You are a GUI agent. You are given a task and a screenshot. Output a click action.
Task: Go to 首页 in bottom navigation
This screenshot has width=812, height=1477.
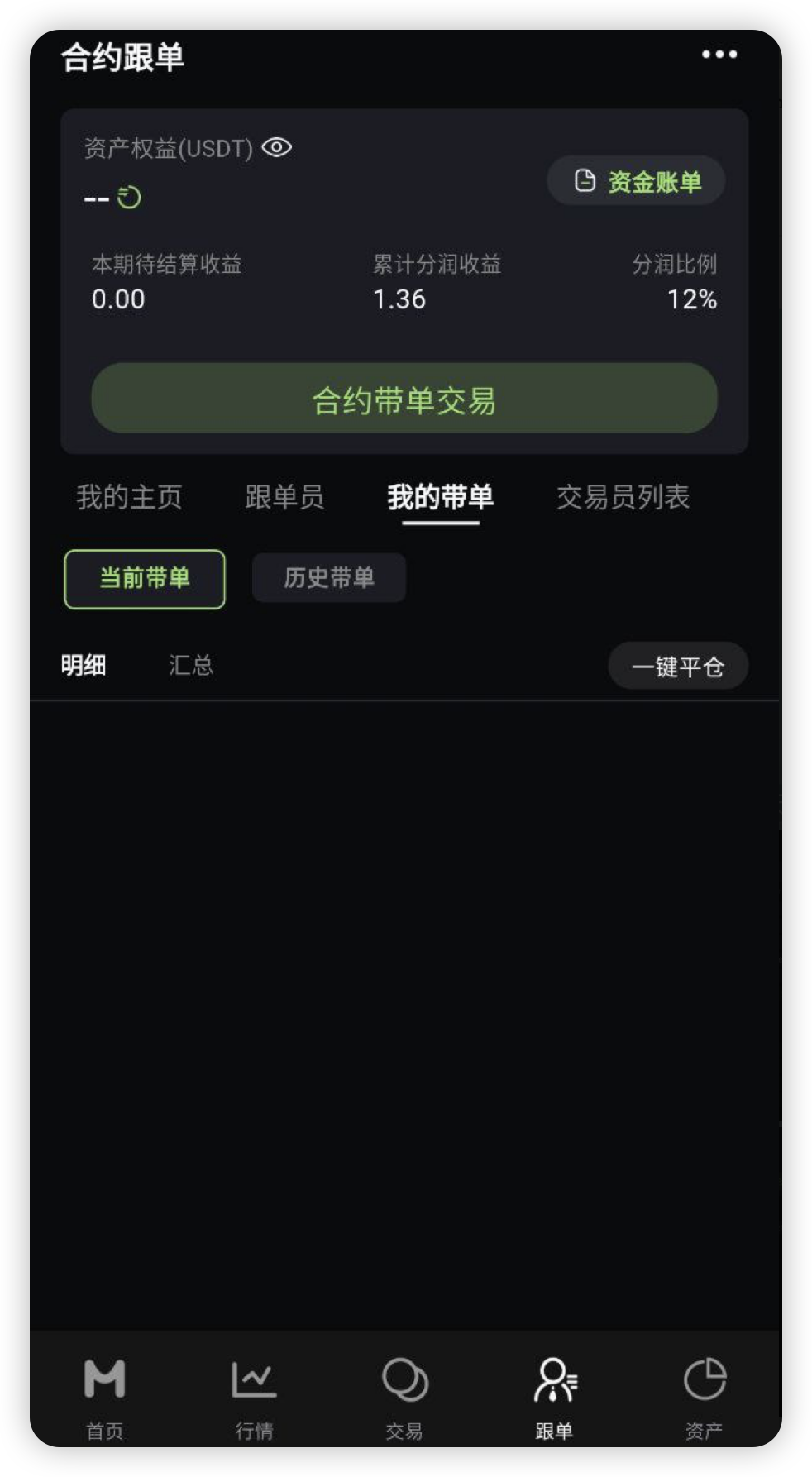(x=105, y=1395)
